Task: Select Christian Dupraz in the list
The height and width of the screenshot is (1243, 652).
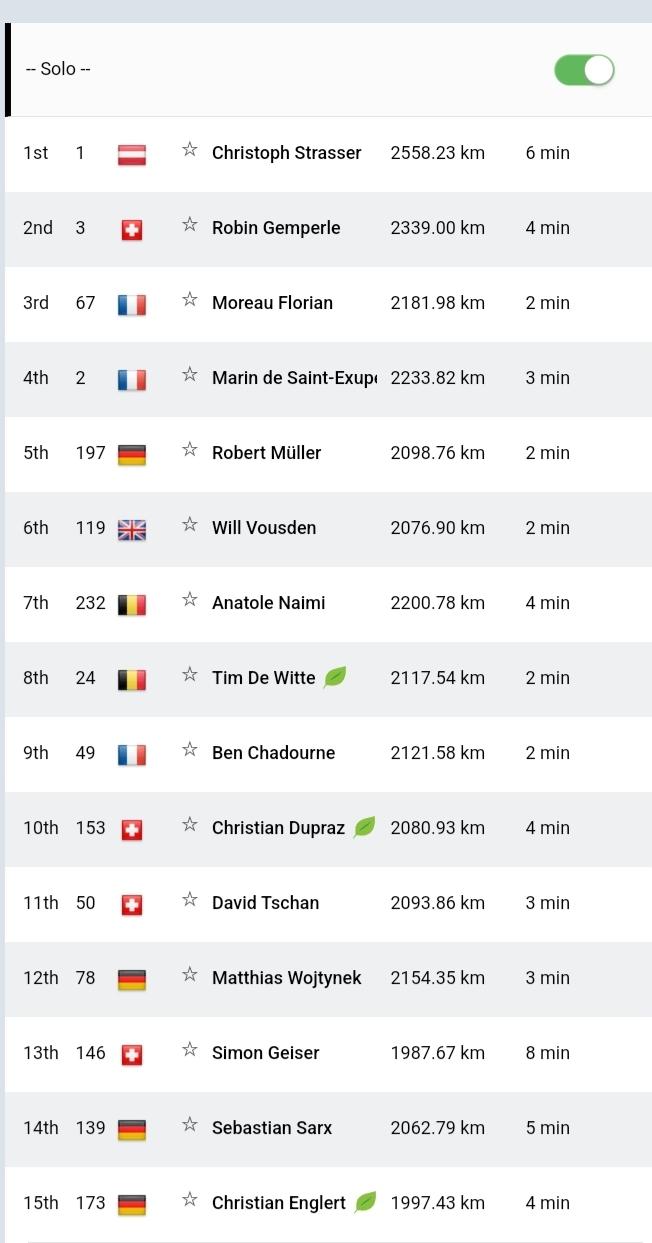Action: point(328,829)
